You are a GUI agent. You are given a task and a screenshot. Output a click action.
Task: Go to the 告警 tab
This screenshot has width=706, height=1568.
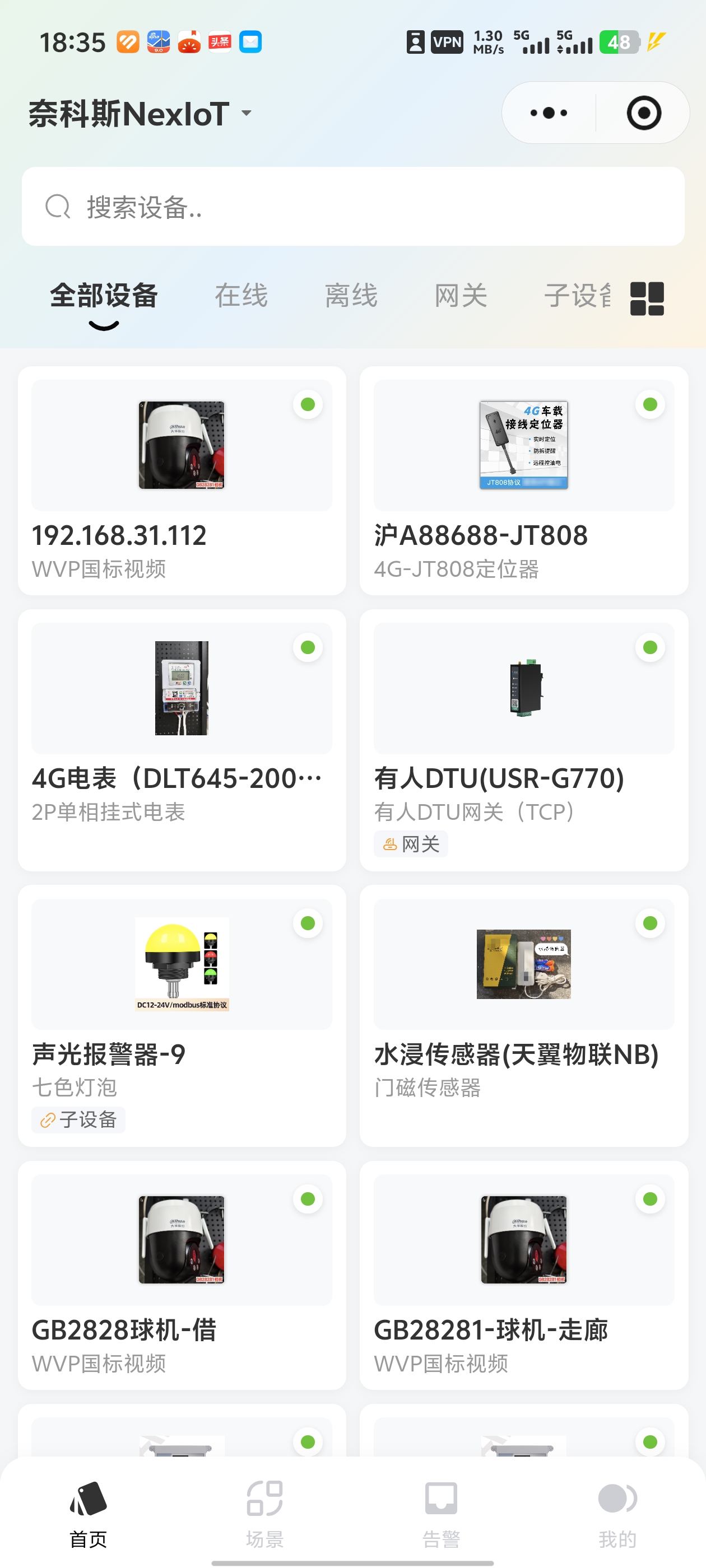tap(441, 1514)
